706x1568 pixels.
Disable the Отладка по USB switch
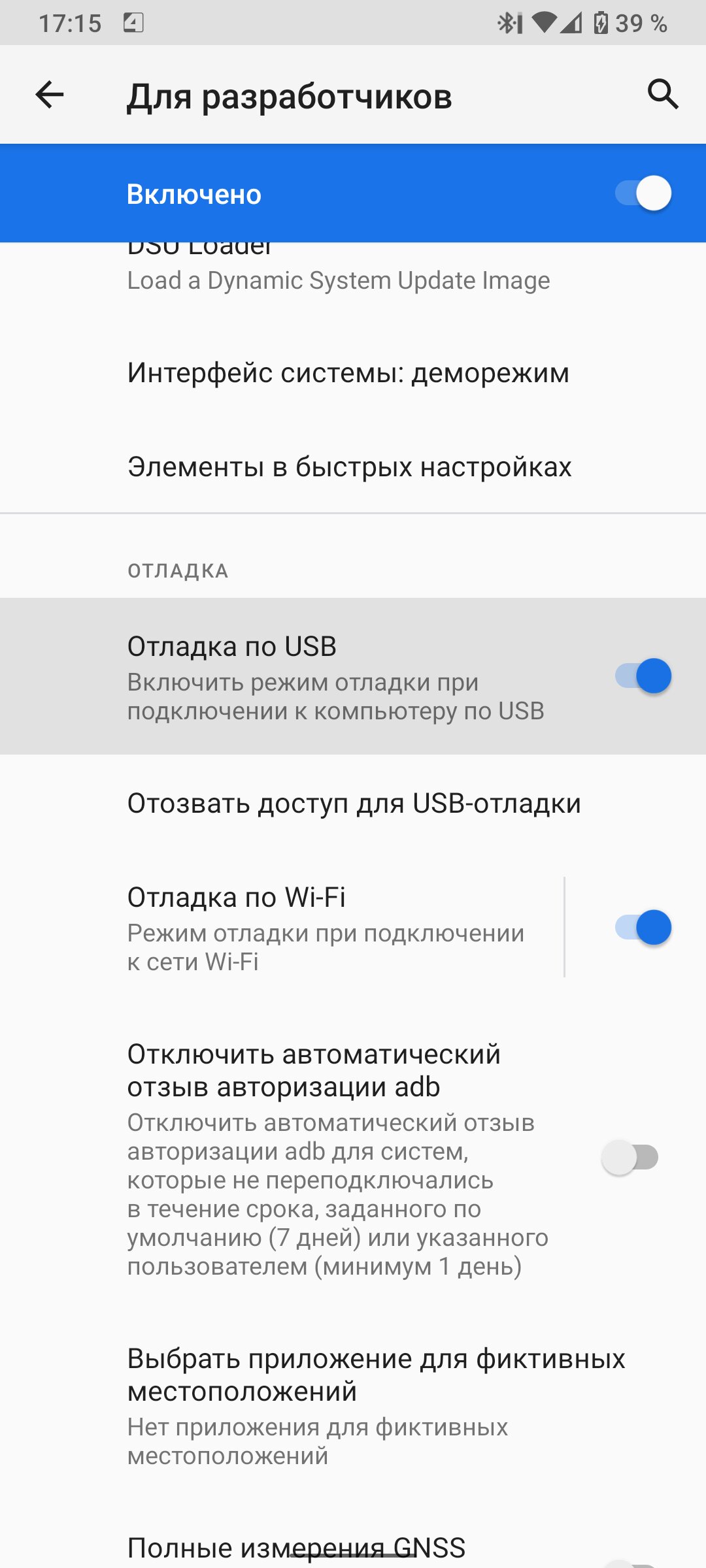tap(643, 676)
